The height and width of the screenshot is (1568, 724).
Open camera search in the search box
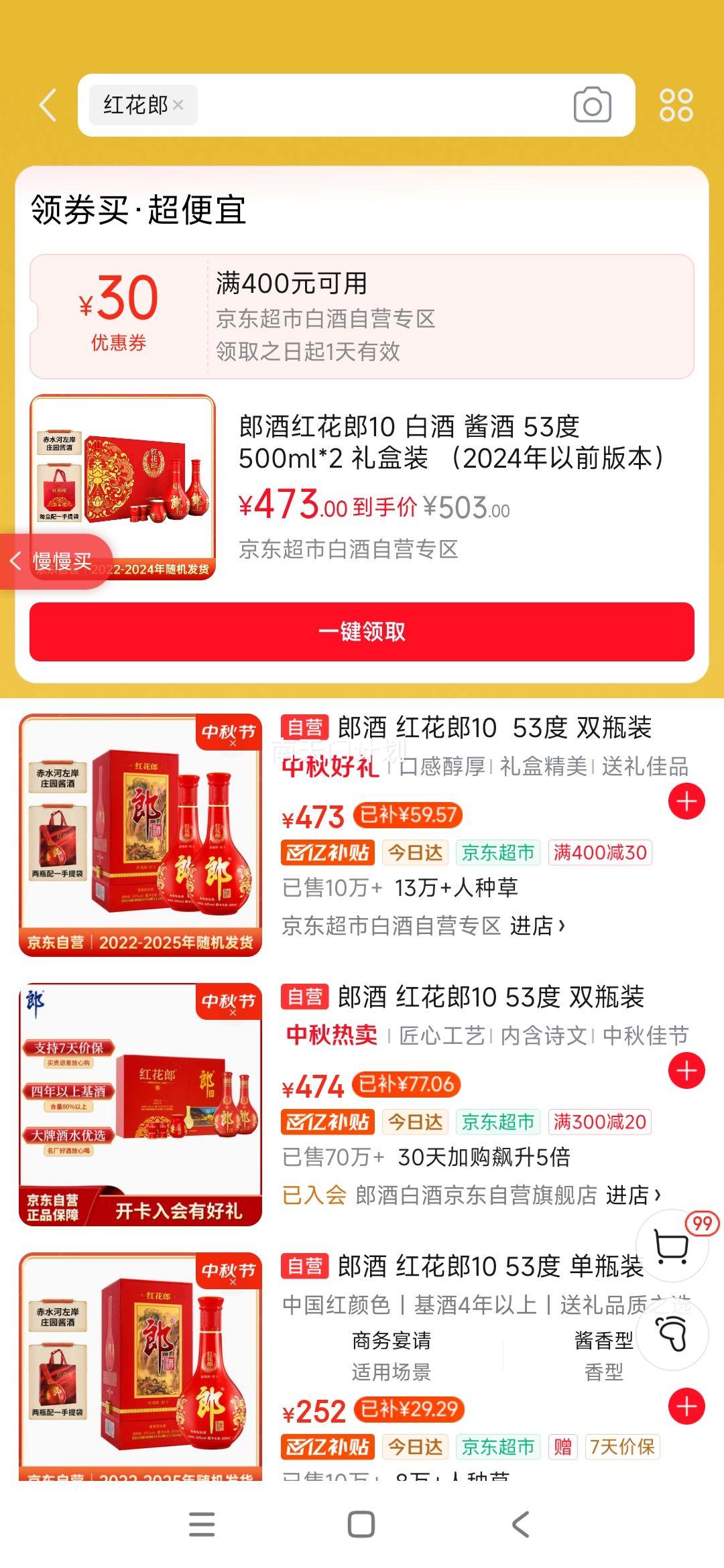coord(592,105)
